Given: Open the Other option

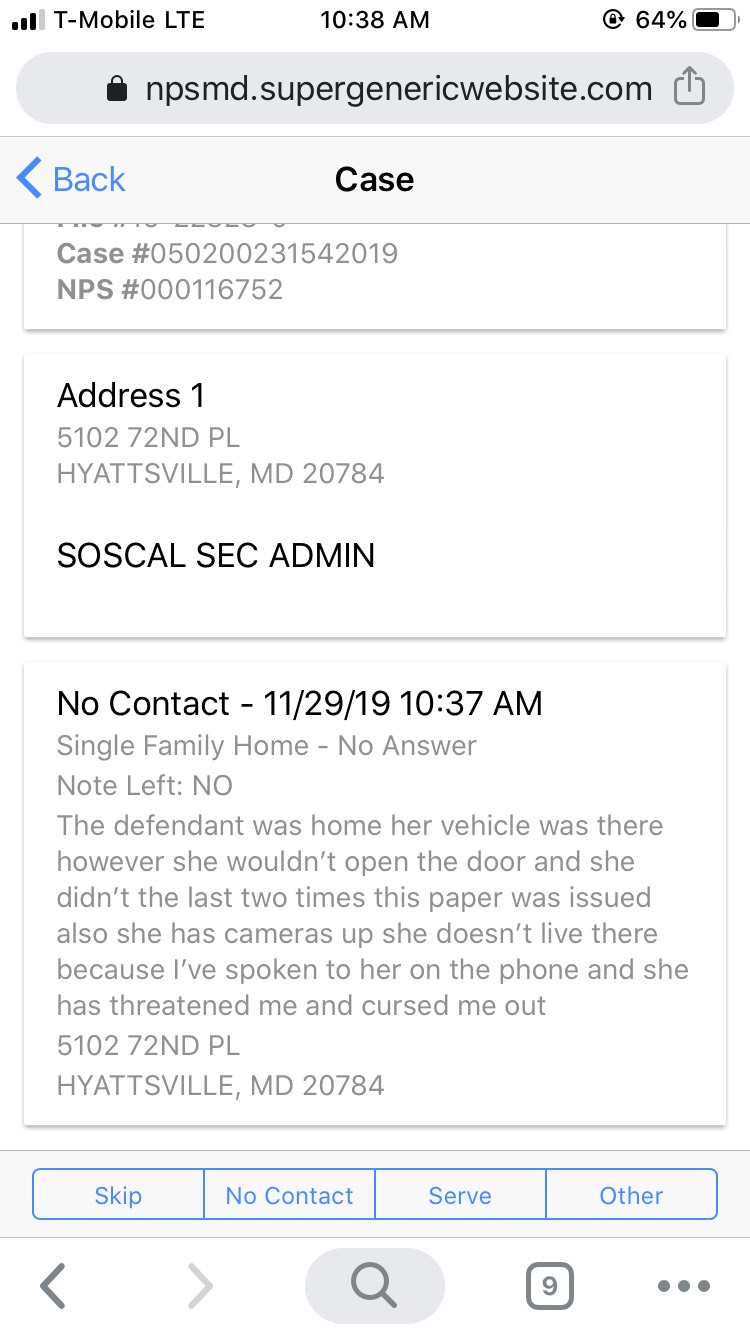Looking at the screenshot, I should 631,1195.
